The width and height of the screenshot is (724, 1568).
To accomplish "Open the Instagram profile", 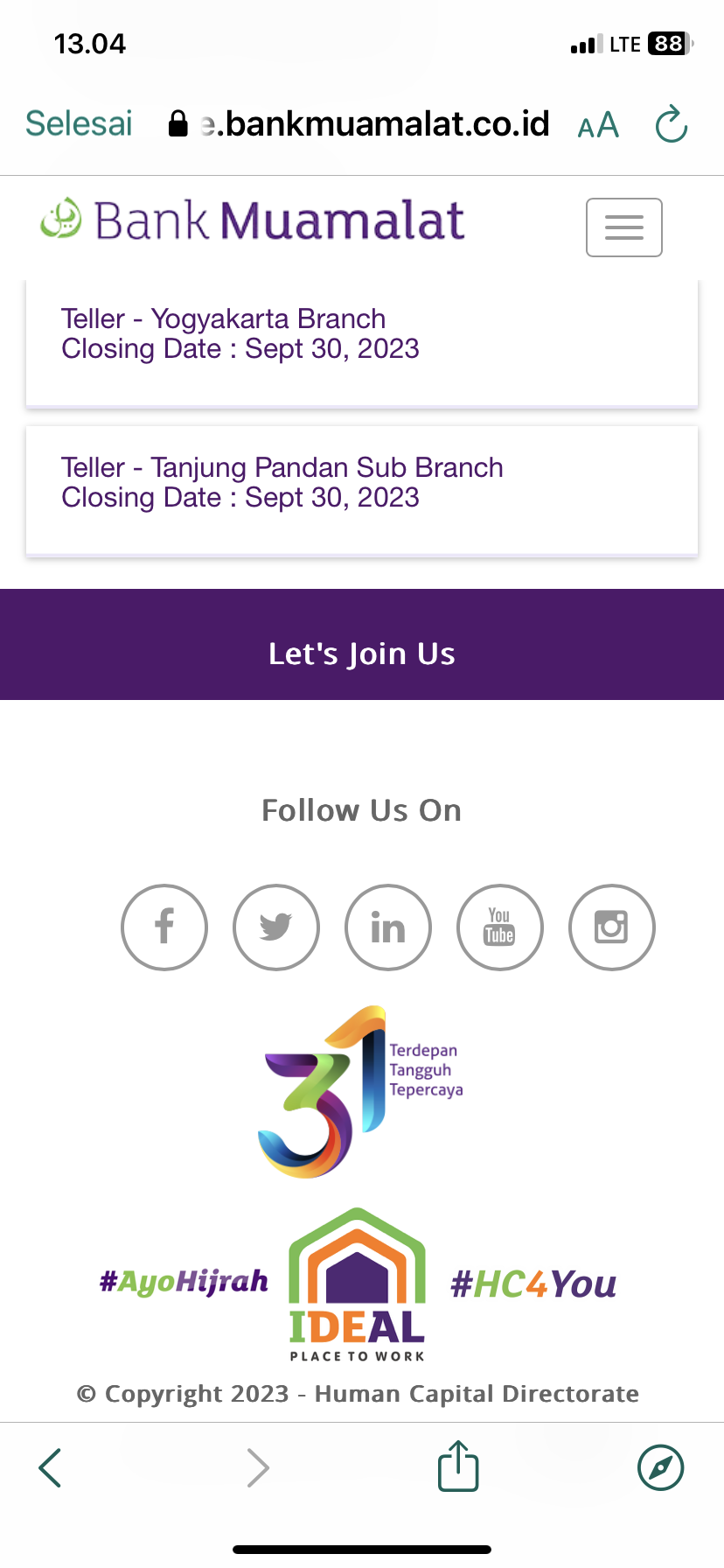I will pyautogui.click(x=612, y=927).
